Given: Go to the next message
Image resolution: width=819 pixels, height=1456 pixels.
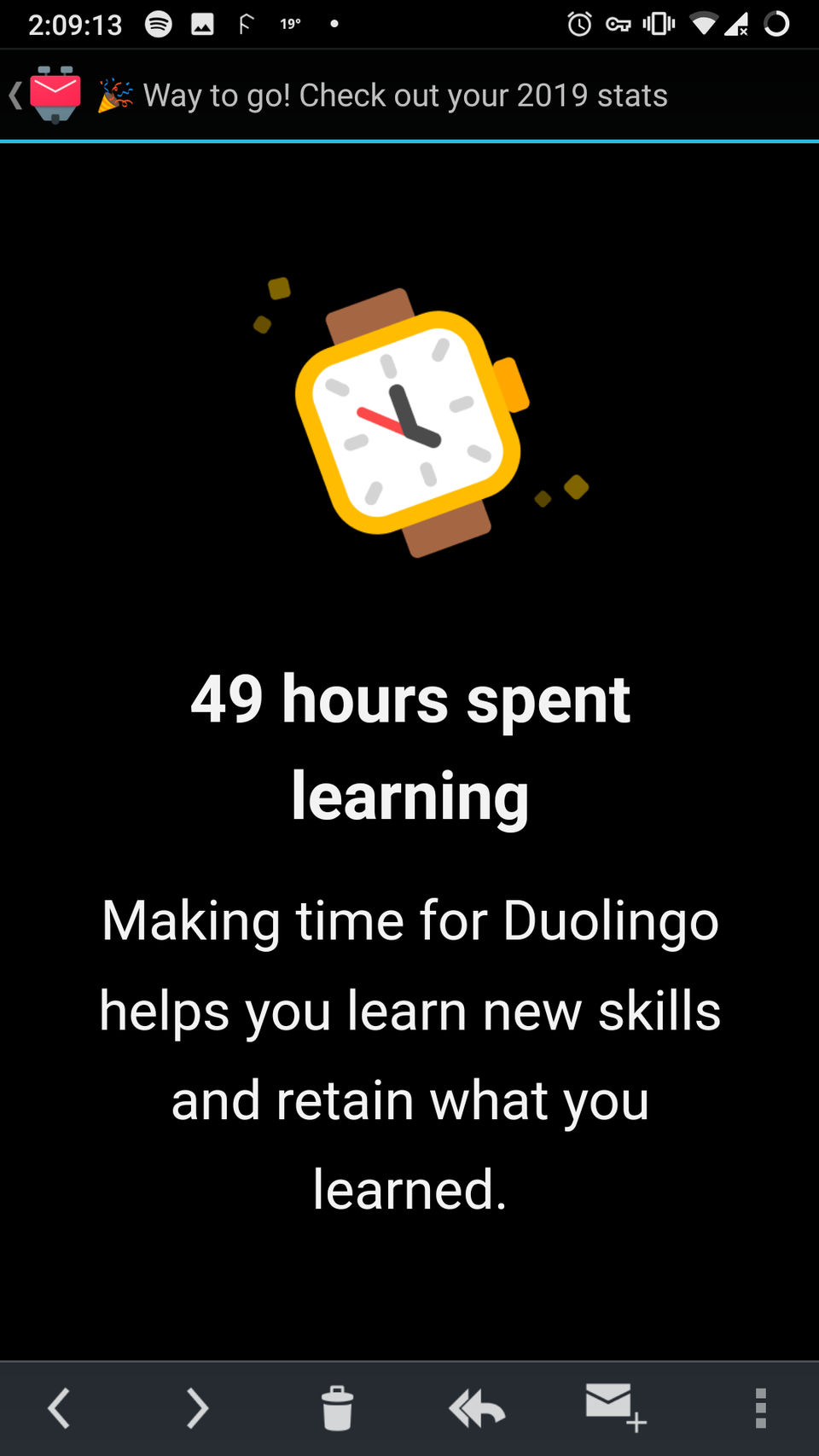Looking at the screenshot, I should point(197,1408).
